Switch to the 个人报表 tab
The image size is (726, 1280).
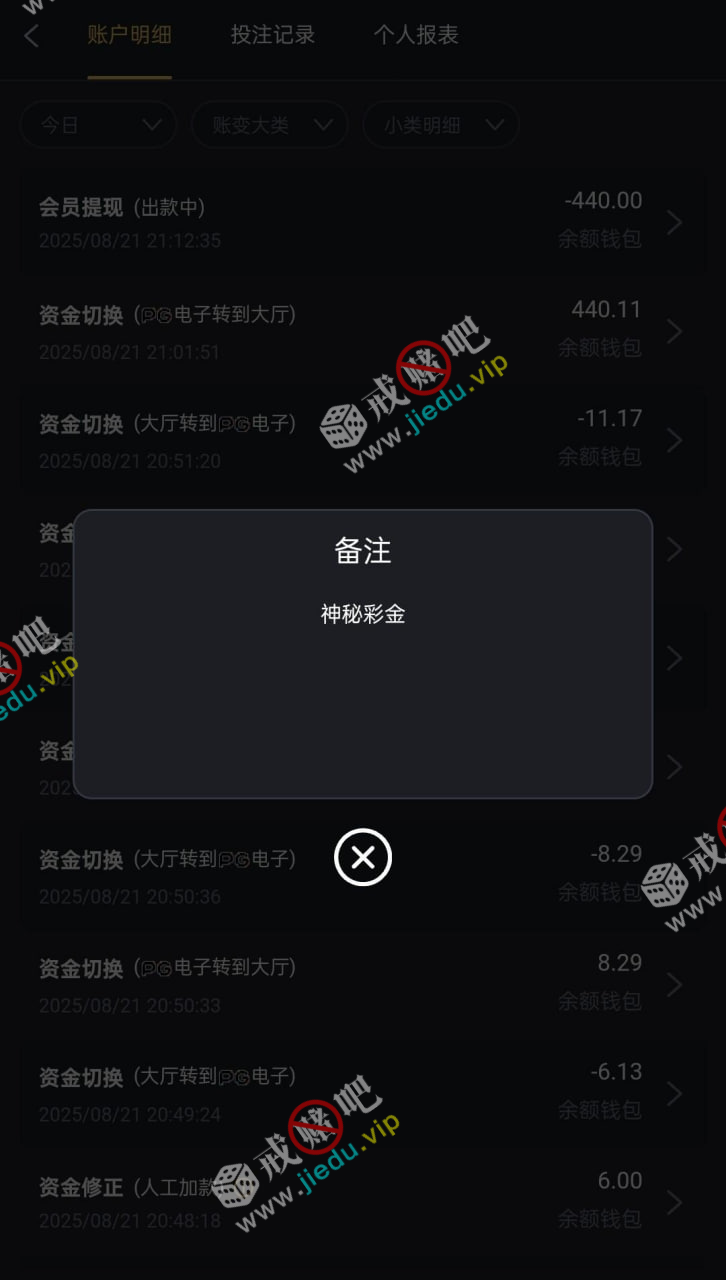[416, 35]
